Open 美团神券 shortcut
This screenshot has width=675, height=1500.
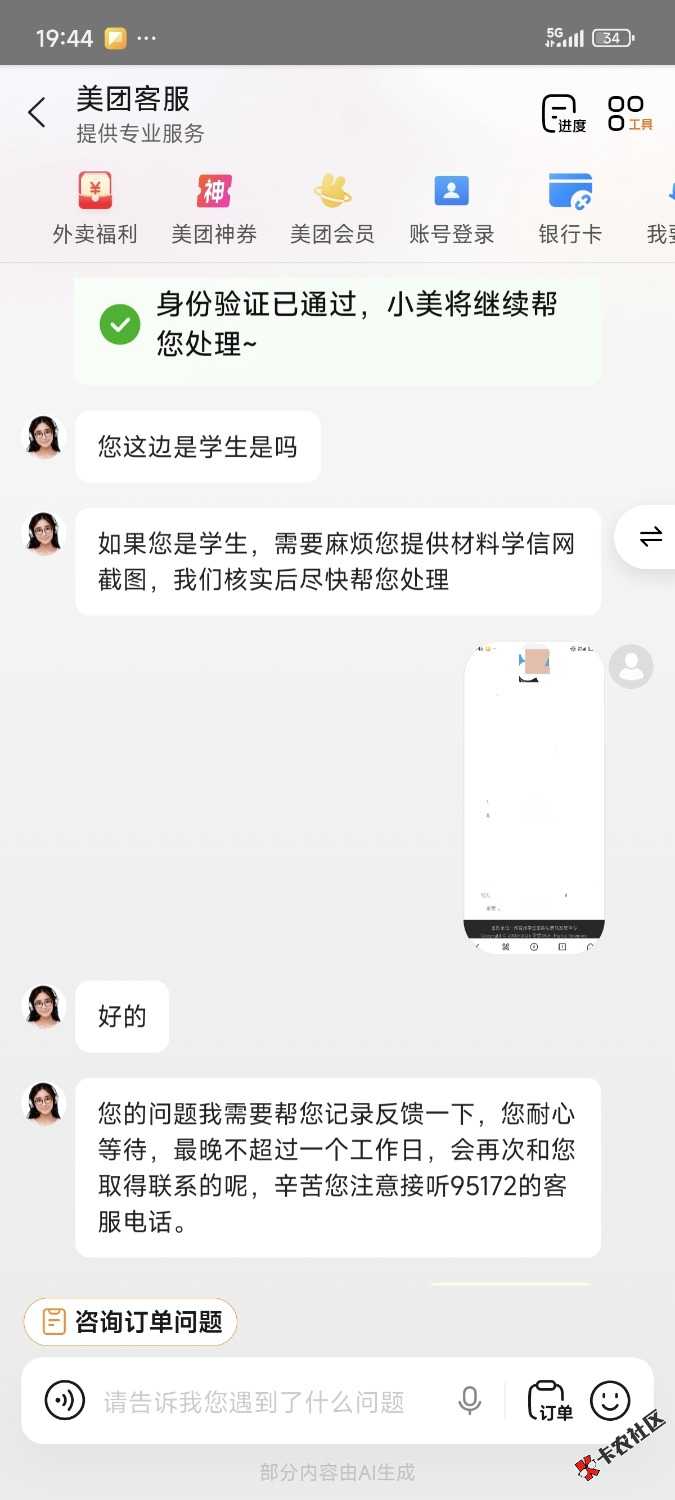(x=214, y=208)
